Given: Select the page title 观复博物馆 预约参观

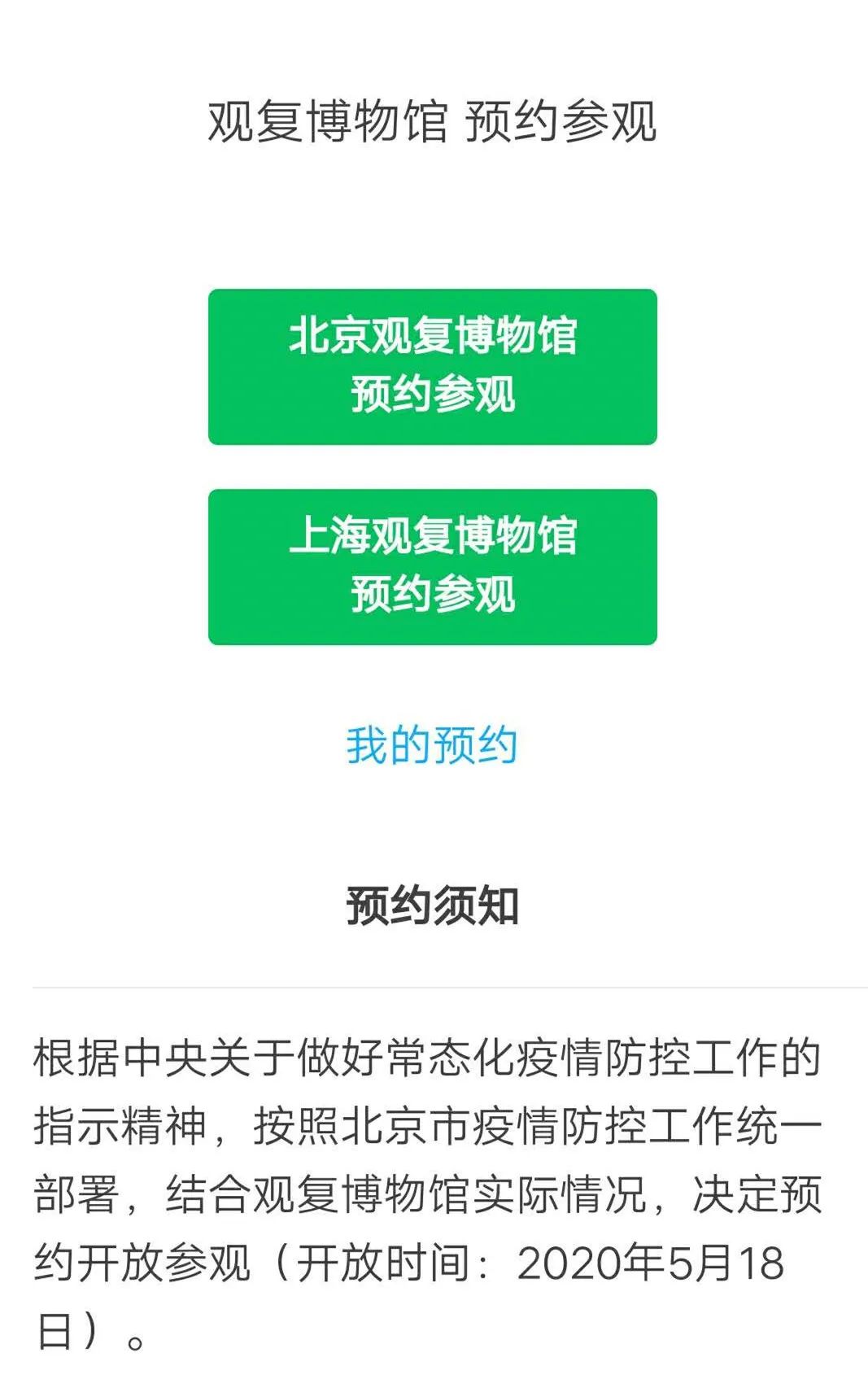Looking at the screenshot, I should pyautogui.click(x=432, y=124).
